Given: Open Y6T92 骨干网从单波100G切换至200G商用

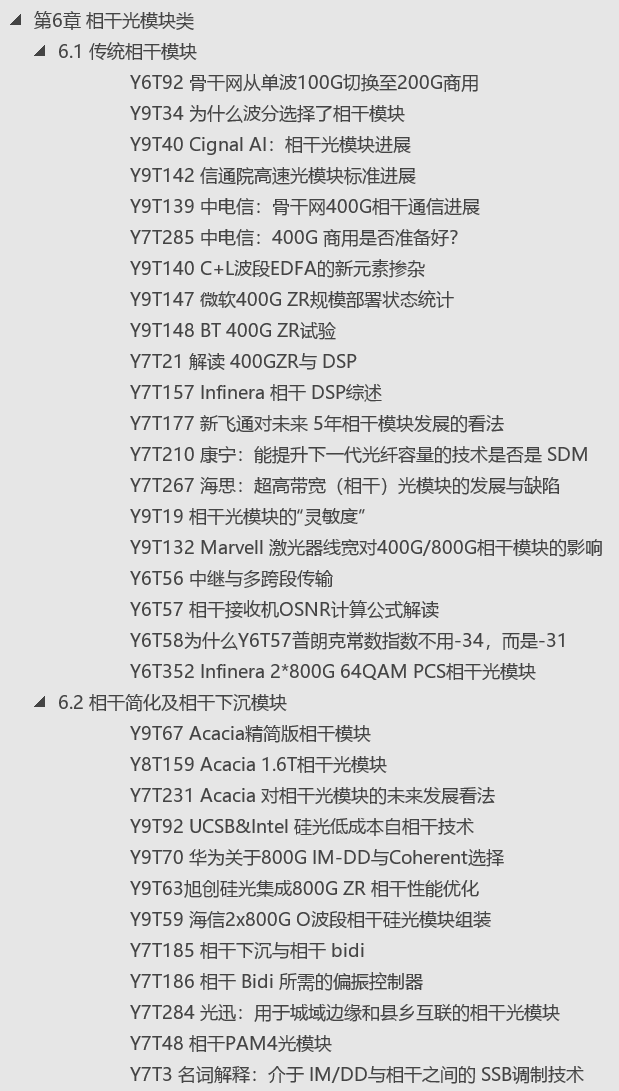Looking at the screenshot, I should pos(304,83).
